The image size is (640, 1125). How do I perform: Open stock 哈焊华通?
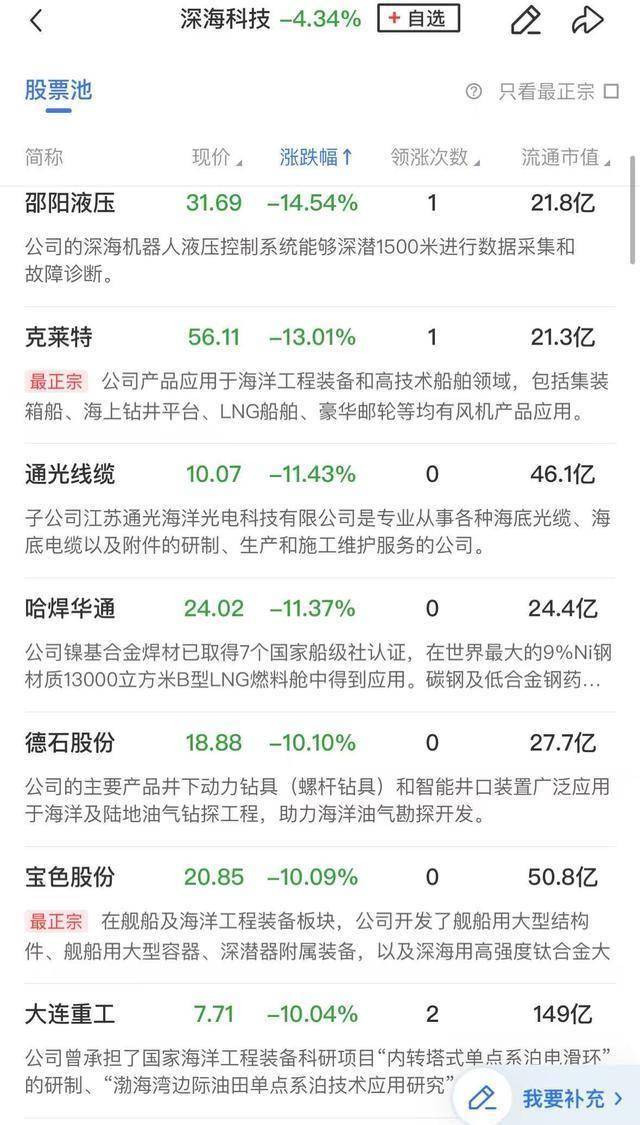[70, 608]
